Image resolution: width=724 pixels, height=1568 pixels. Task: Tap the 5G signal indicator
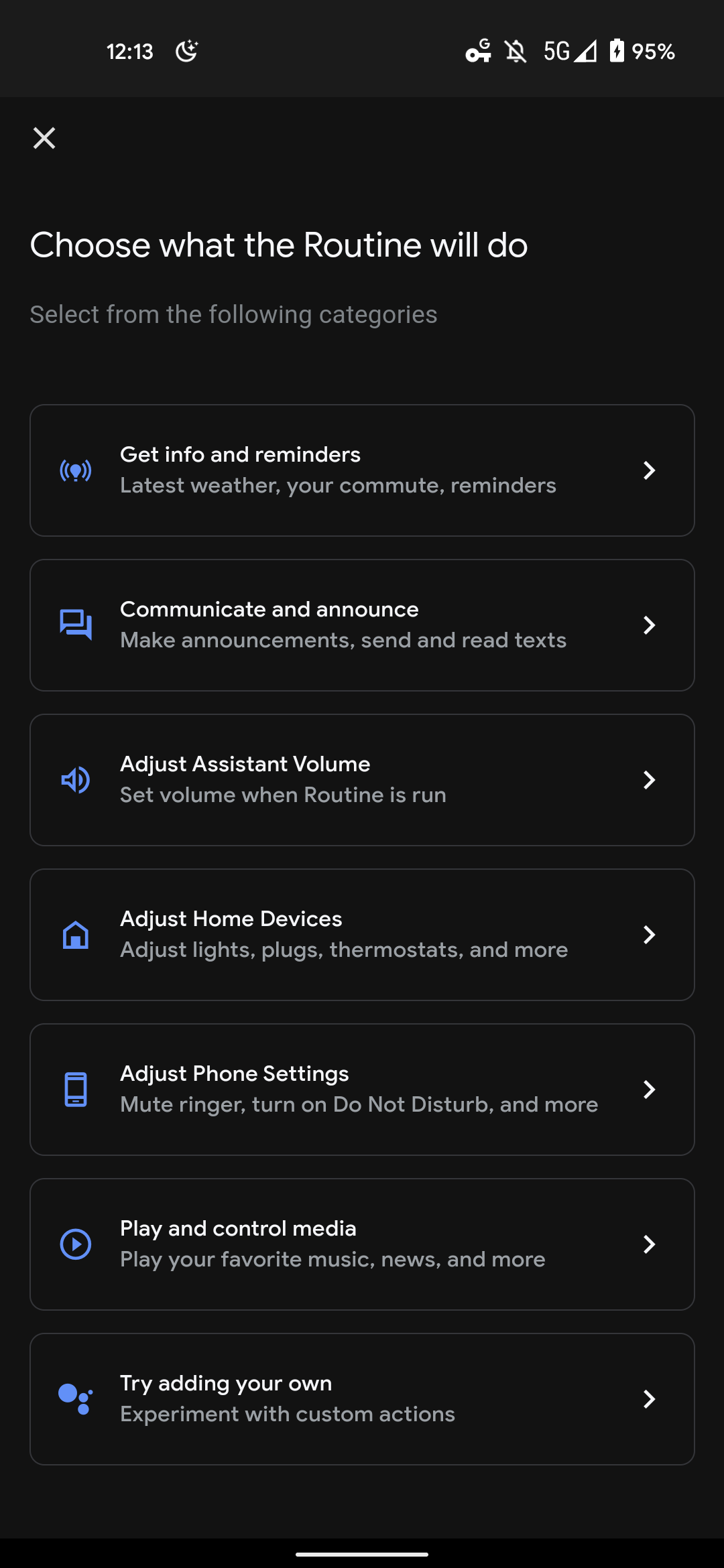[x=556, y=51]
